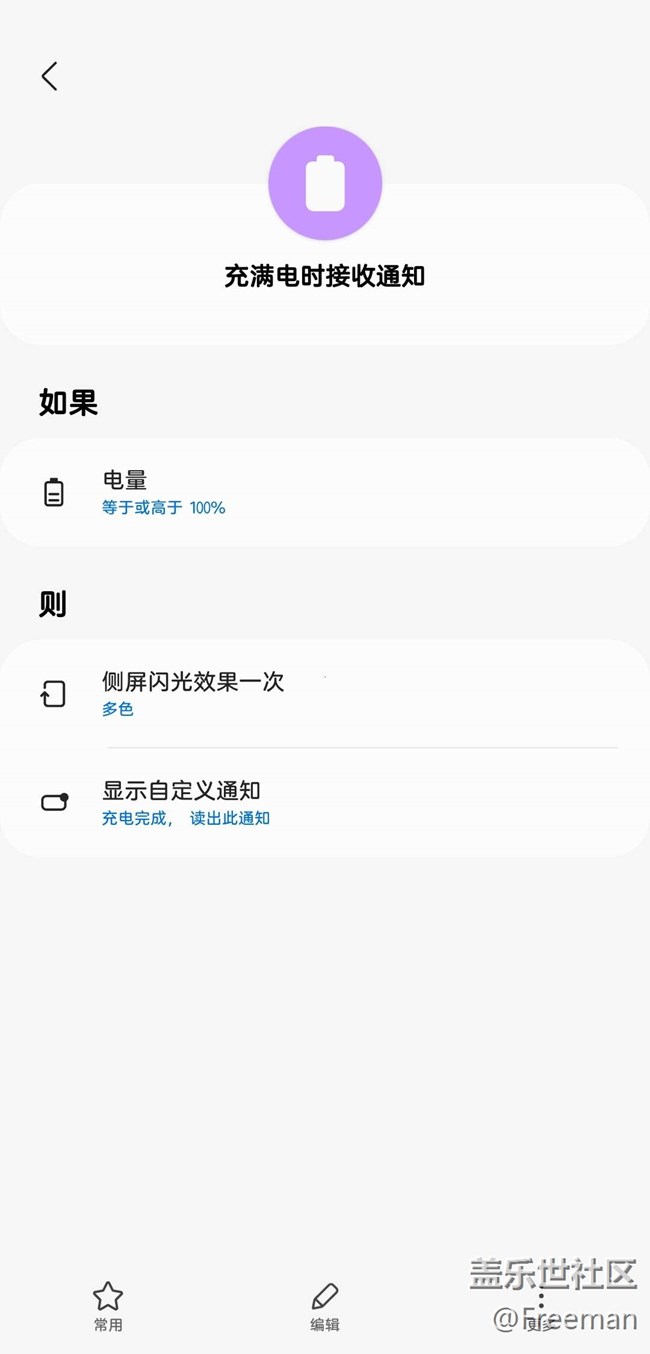Tap 常用 star to favorite routine
The width and height of the screenshot is (650, 1354).
pyautogui.click(x=108, y=1305)
